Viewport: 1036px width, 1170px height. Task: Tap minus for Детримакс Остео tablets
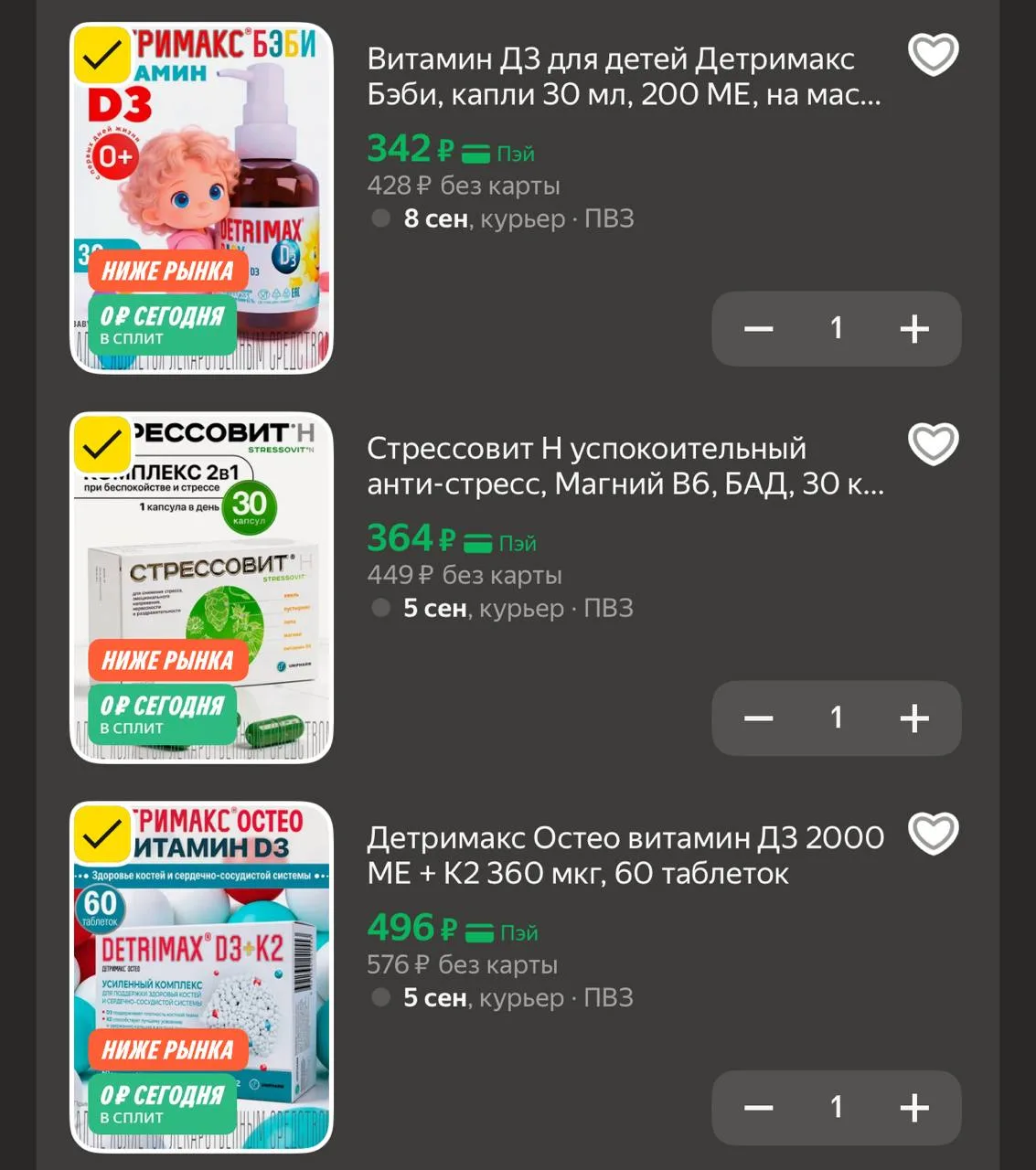(759, 1108)
